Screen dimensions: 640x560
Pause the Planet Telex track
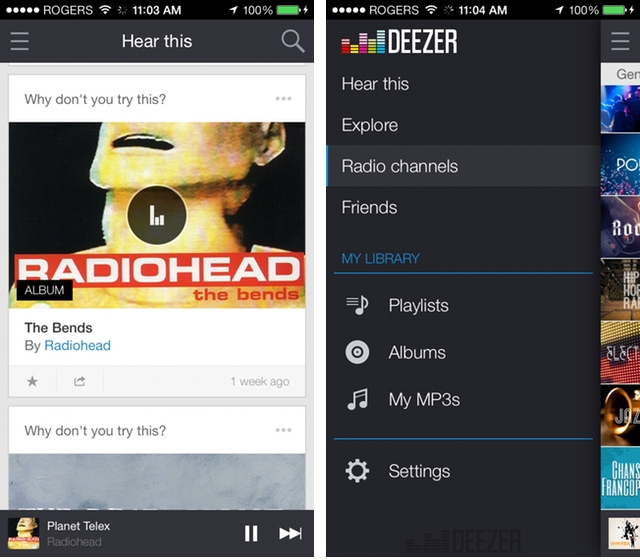[x=252, y=534]
